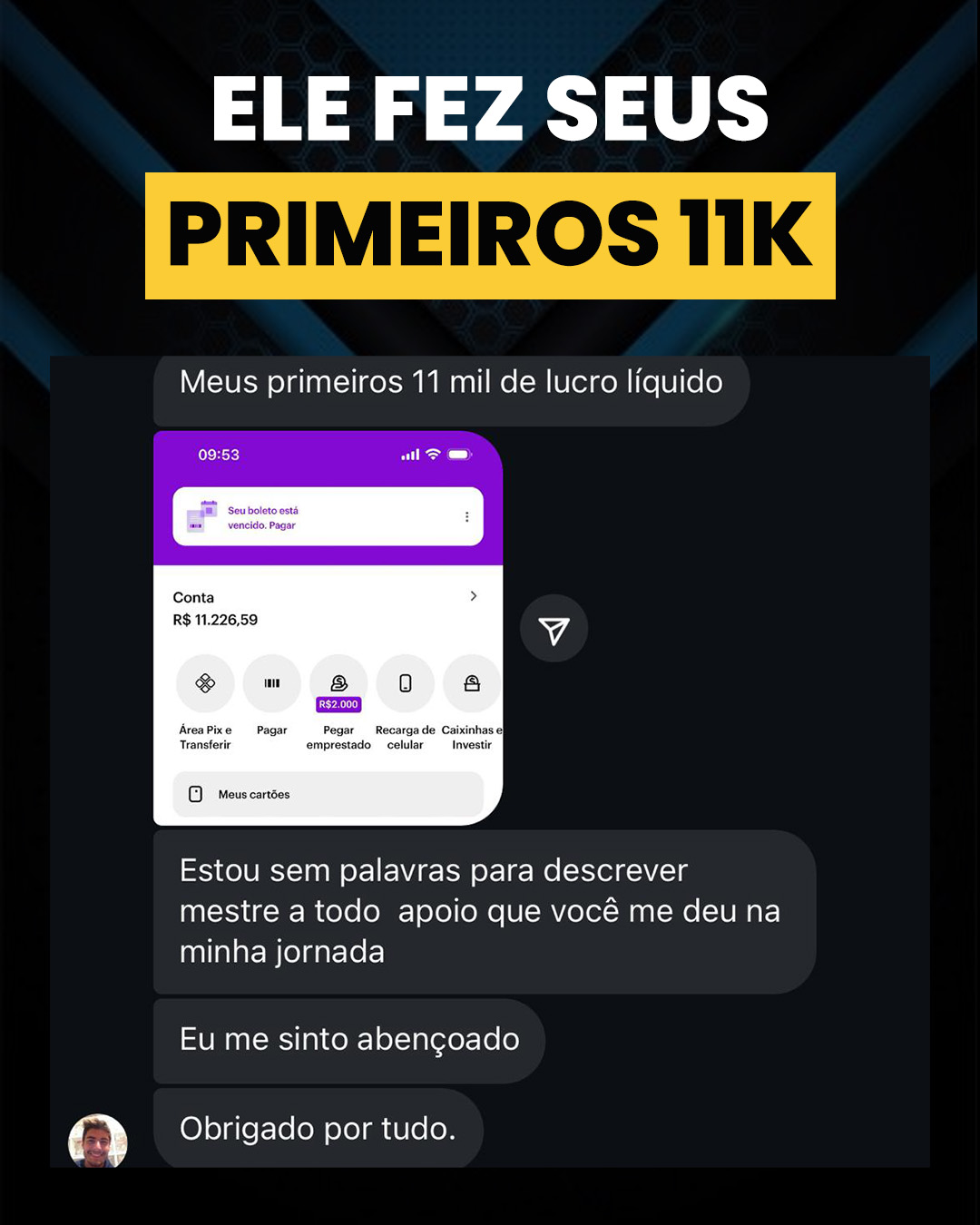Select the R$ 11.226,59 balance text

coord(215,620)
